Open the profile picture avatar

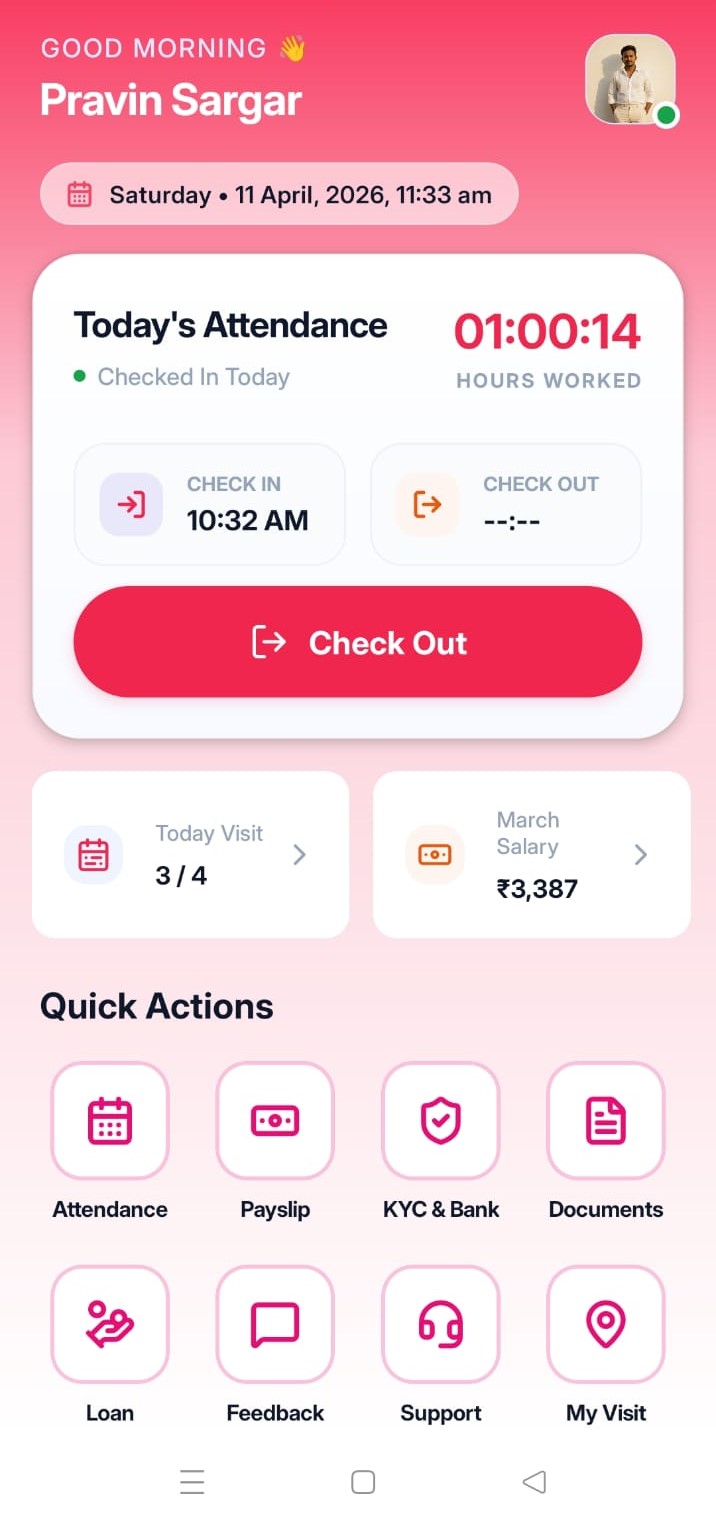(x=629, y=80)
